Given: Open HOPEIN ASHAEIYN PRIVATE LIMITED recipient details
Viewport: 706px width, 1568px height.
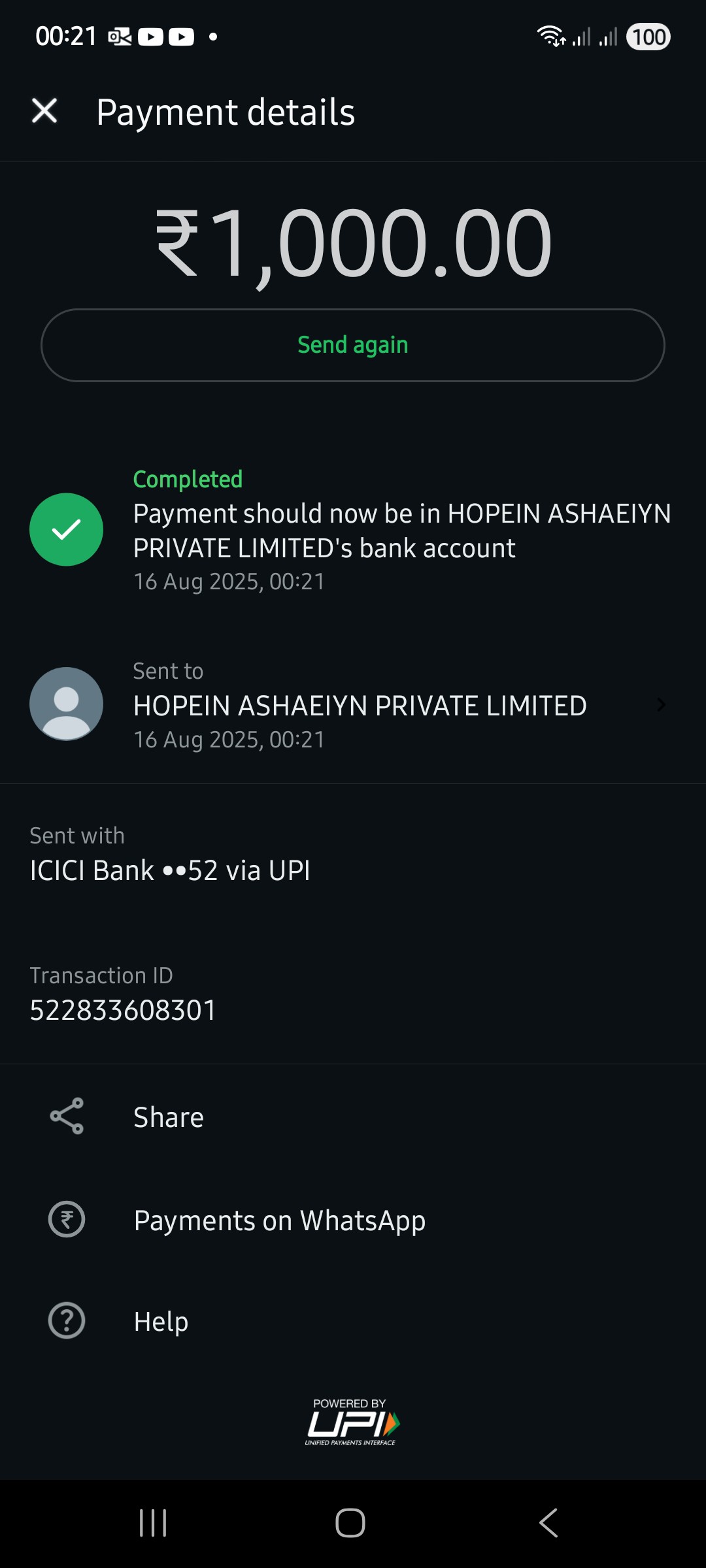Looking at the screenshot, I should click(x=353, y=705).
